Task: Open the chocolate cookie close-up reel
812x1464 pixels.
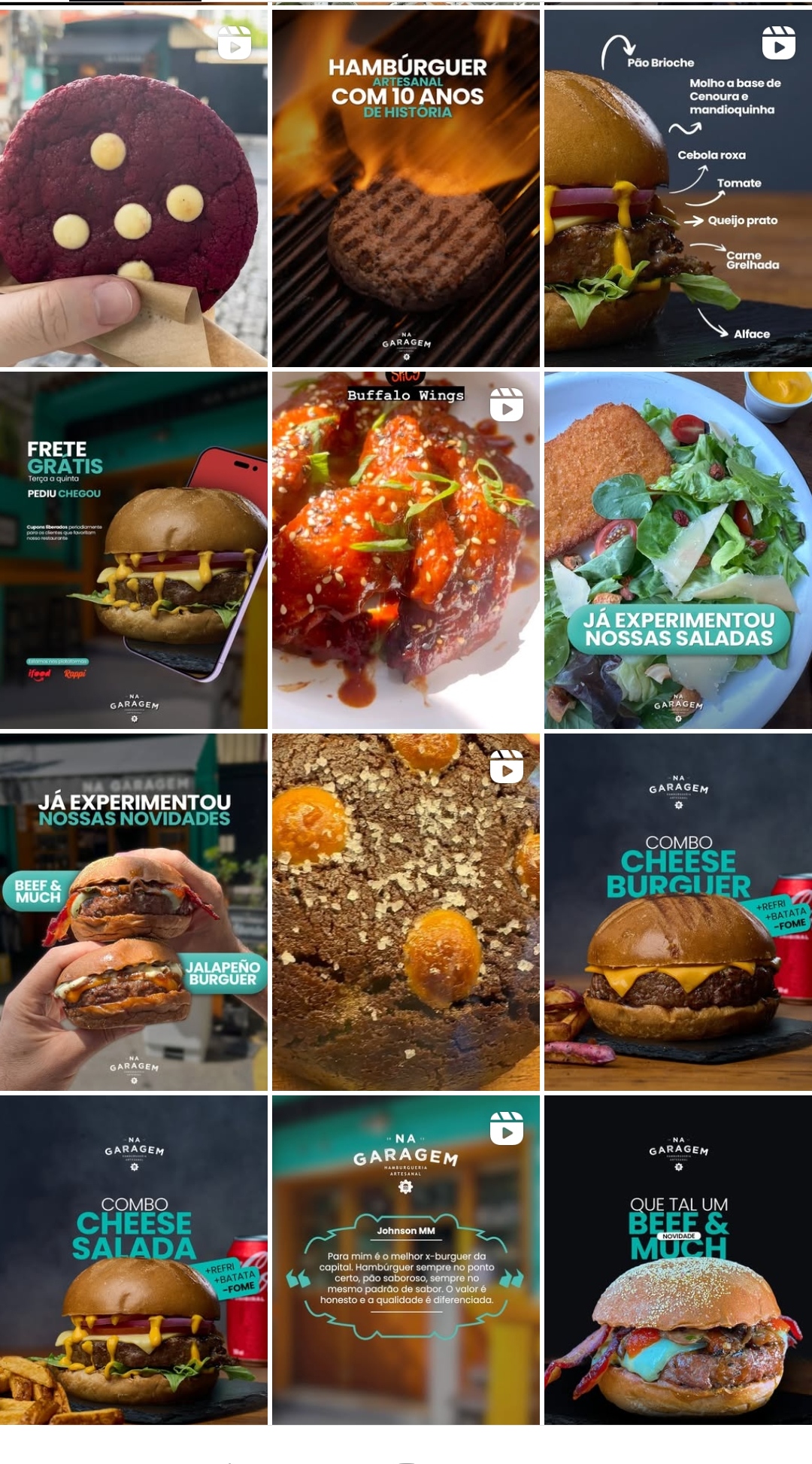Action: (406, 912)
